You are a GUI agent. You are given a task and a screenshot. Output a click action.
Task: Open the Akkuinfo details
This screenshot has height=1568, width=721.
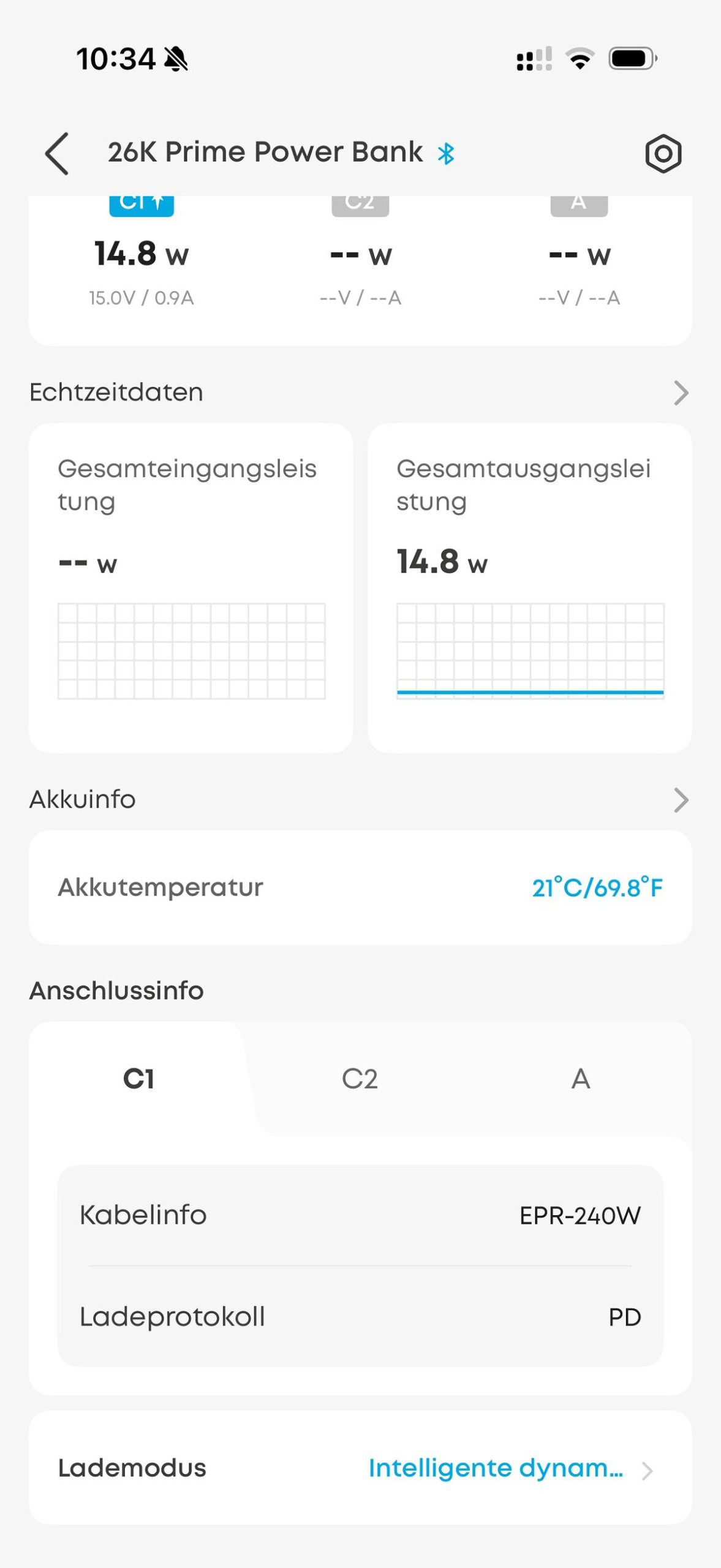pyautogui.click(x=681, y=800)
